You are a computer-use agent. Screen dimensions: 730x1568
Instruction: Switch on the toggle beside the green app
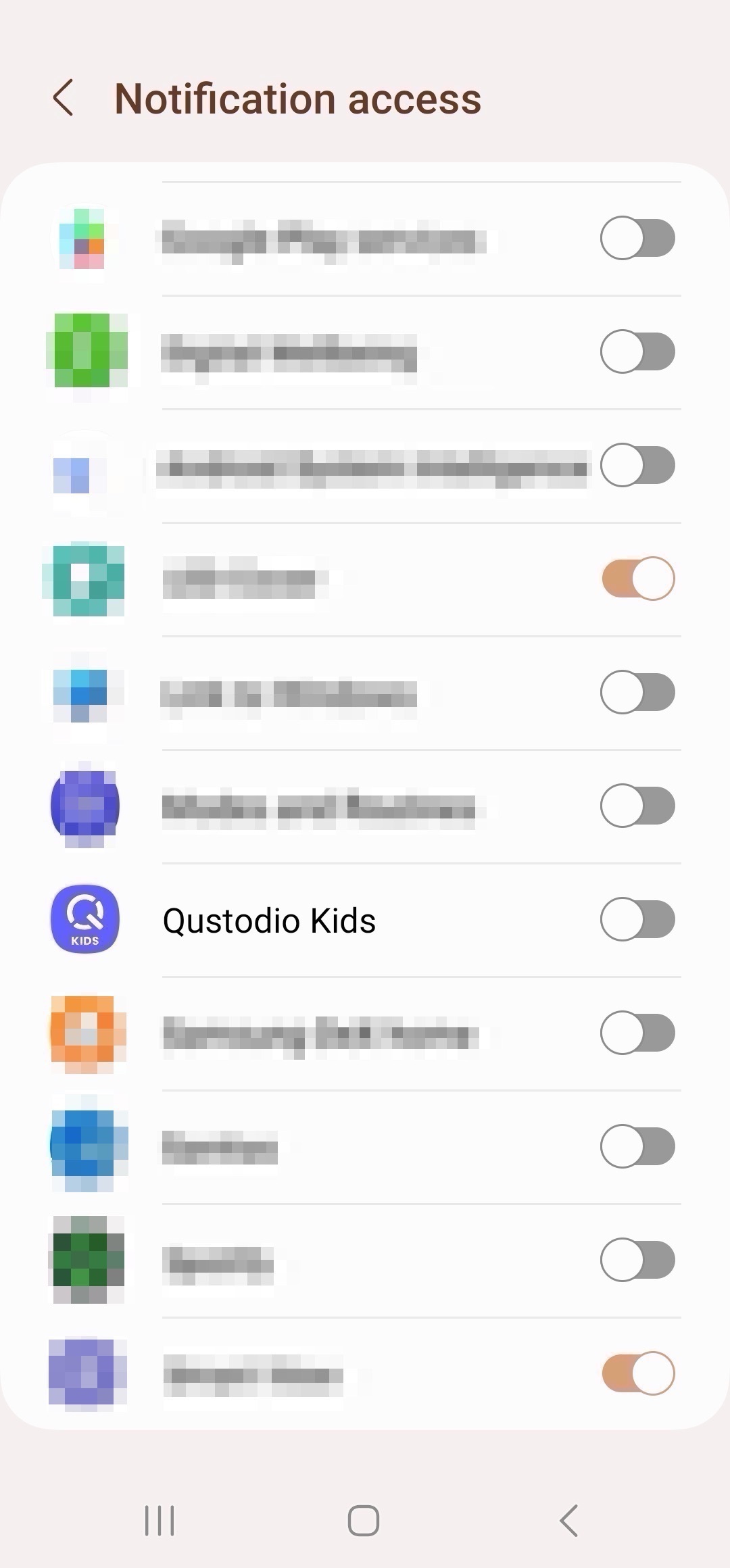638,351
